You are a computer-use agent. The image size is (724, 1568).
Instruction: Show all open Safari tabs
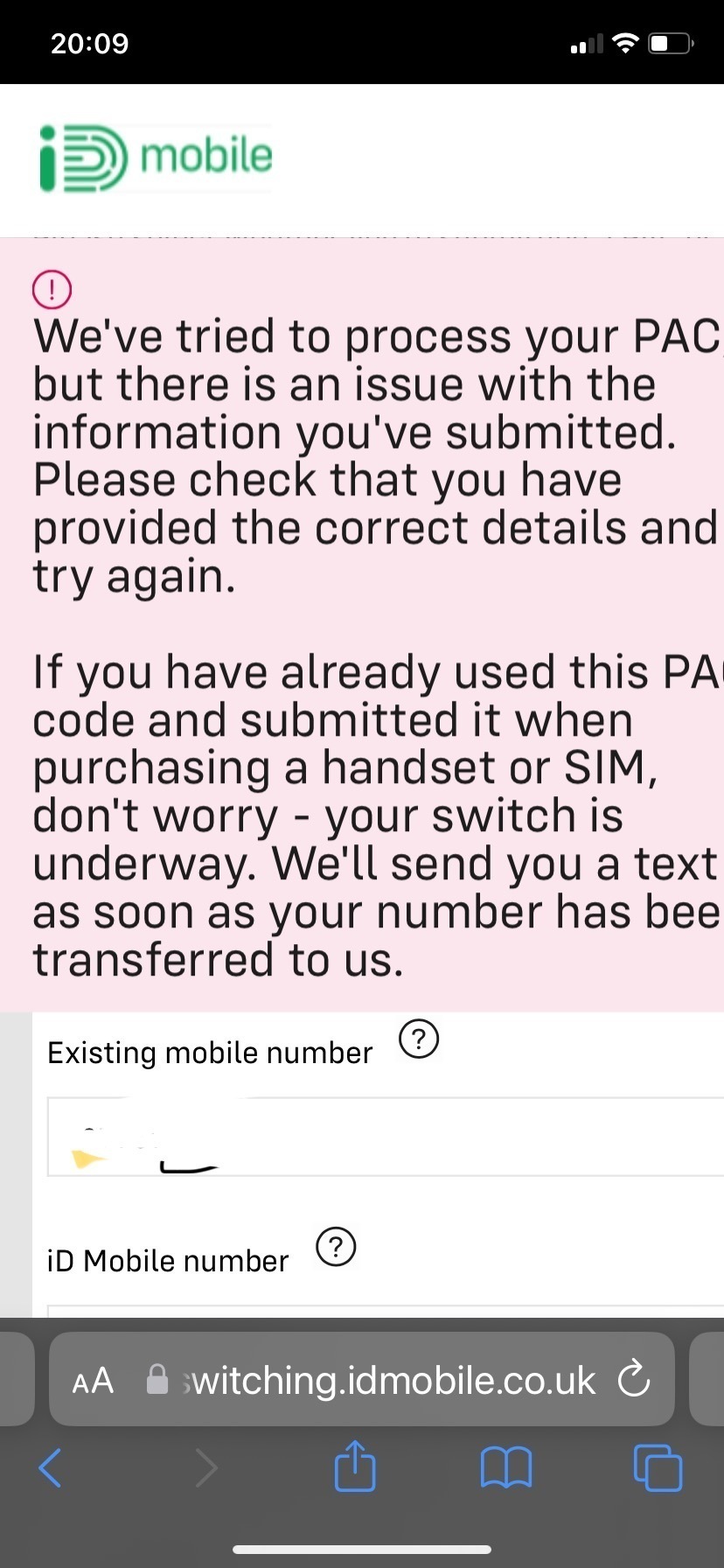point(658,1467)
